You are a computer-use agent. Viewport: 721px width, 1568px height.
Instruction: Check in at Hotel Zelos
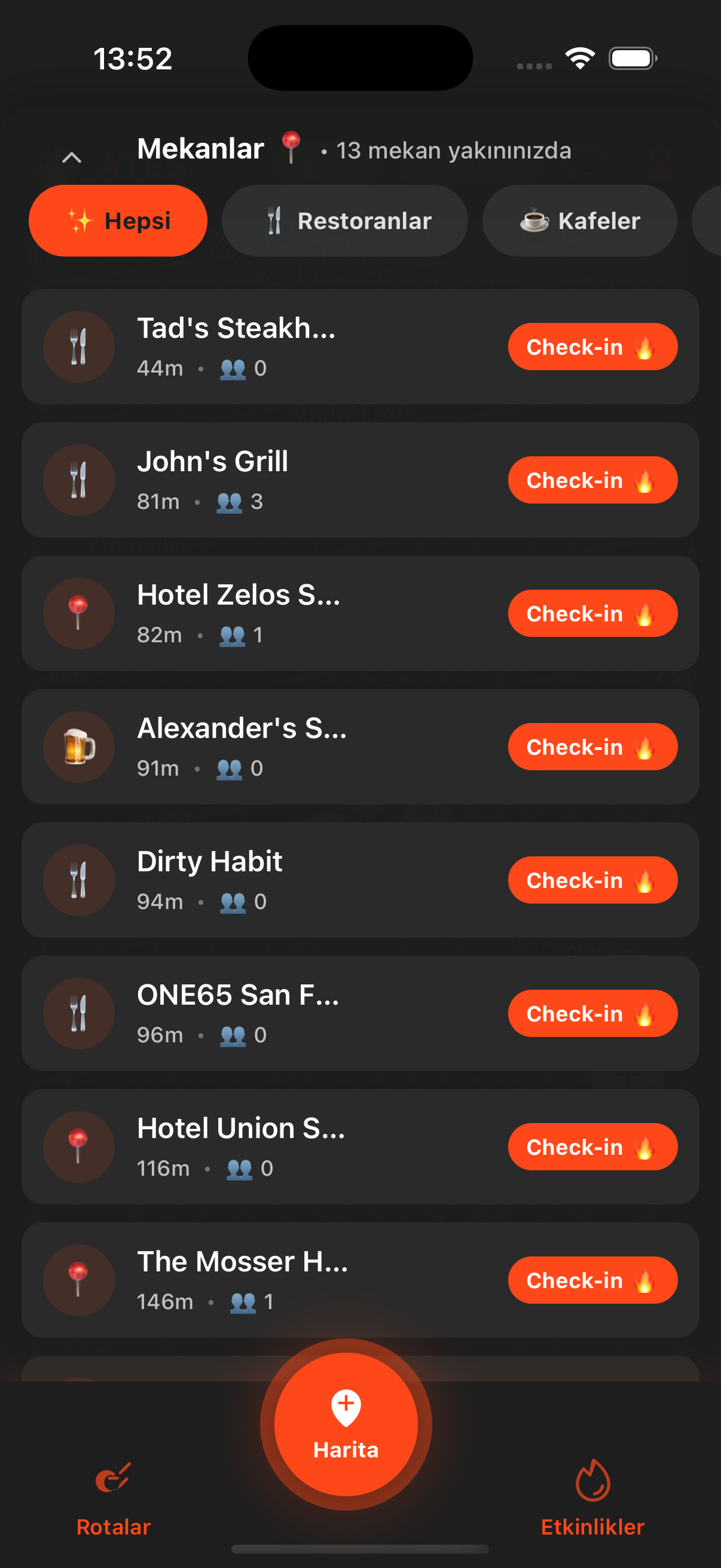pyautogui.click(x=592, y=614)
